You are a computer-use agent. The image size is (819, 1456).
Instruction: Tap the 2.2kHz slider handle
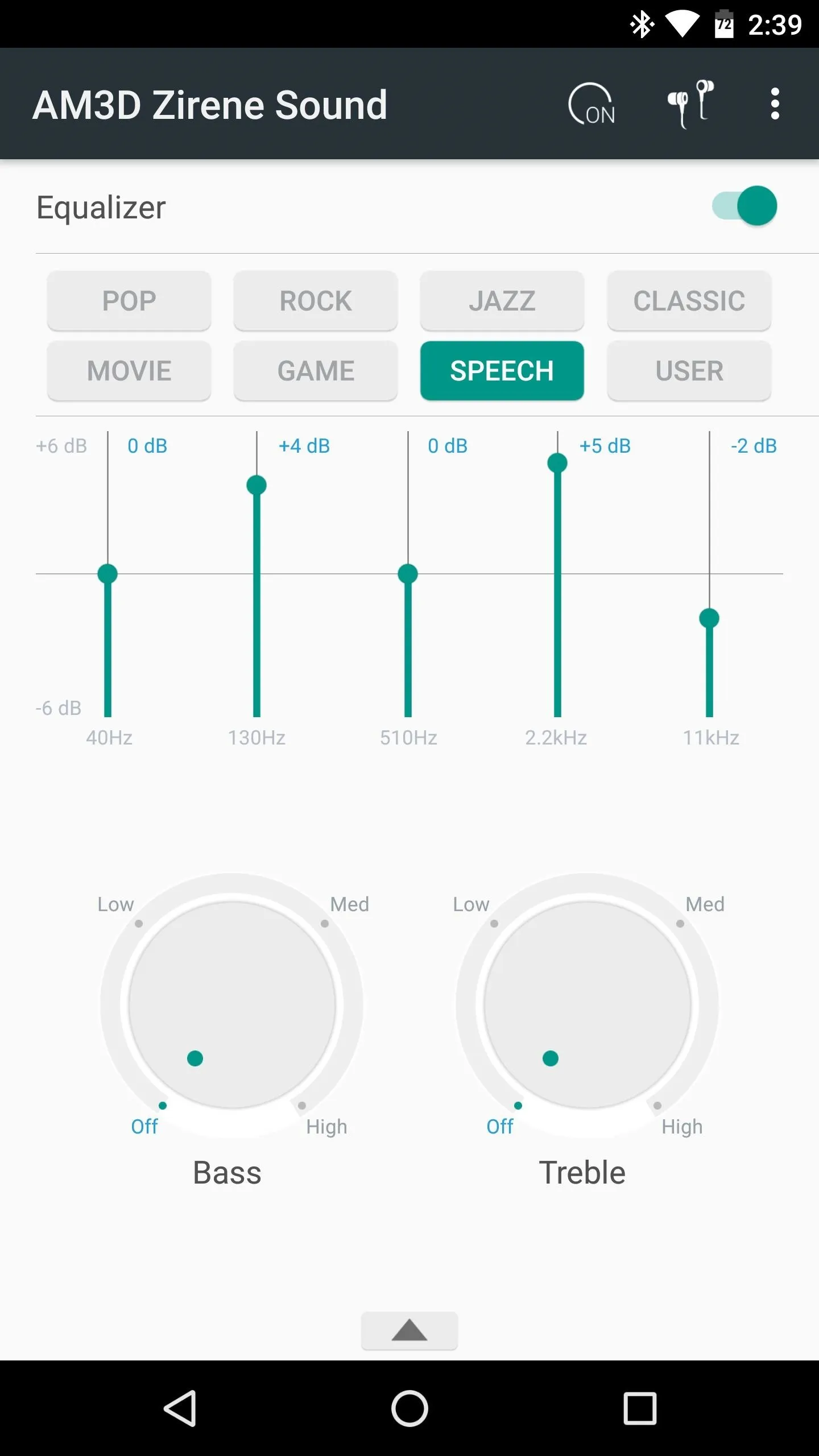557,463
